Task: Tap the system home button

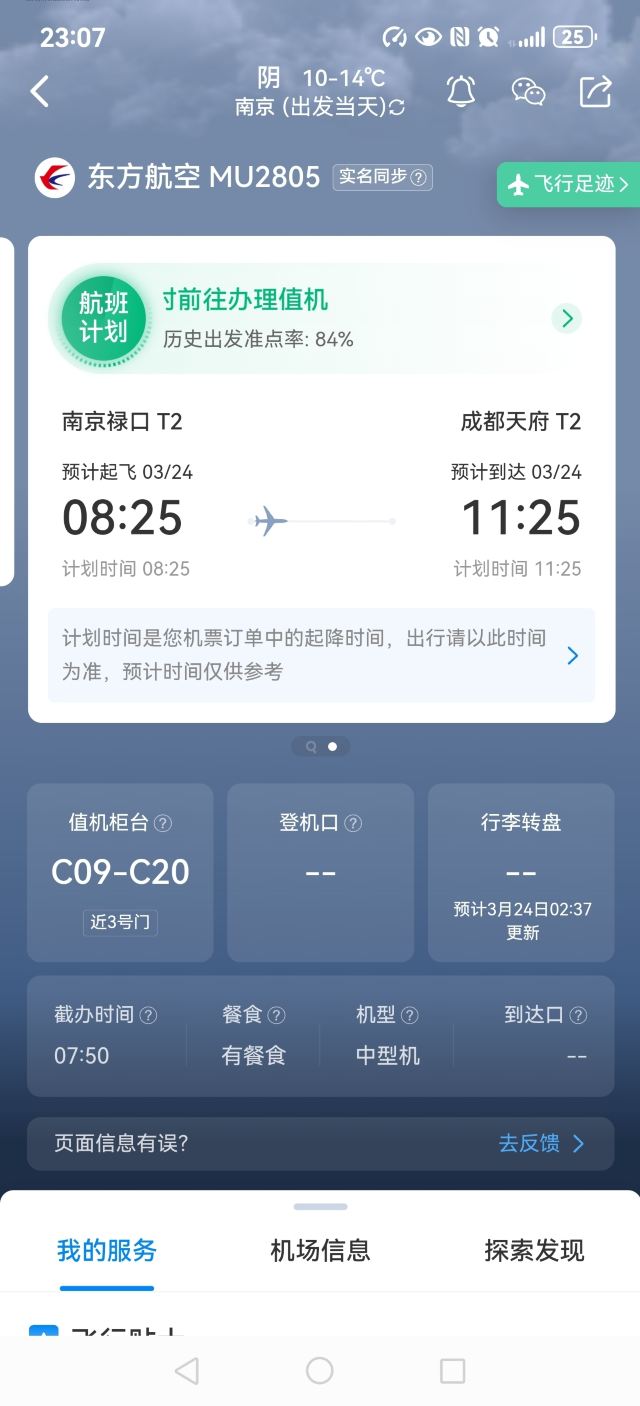Action: click(x=320, y=1370)
